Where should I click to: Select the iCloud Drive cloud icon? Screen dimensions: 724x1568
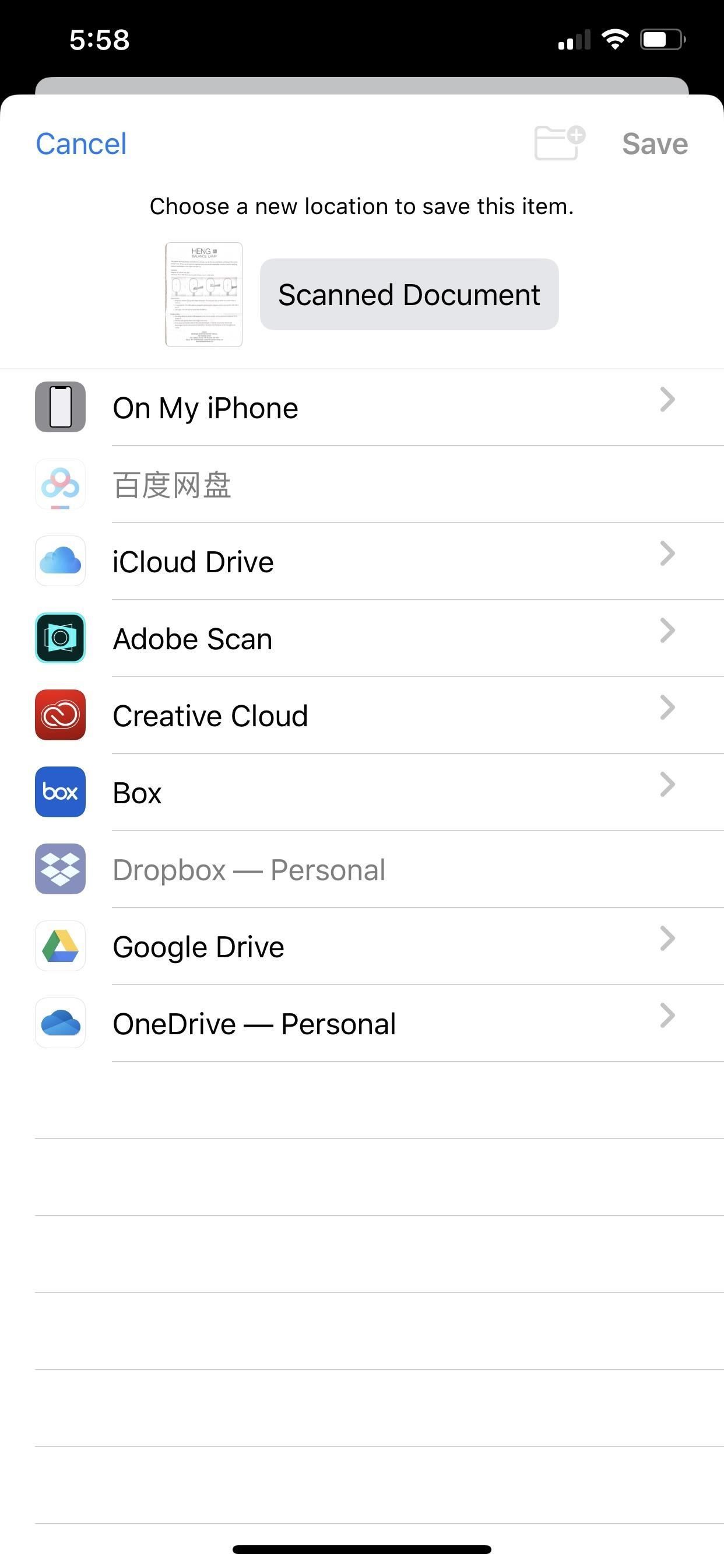[x=60, y=561]
